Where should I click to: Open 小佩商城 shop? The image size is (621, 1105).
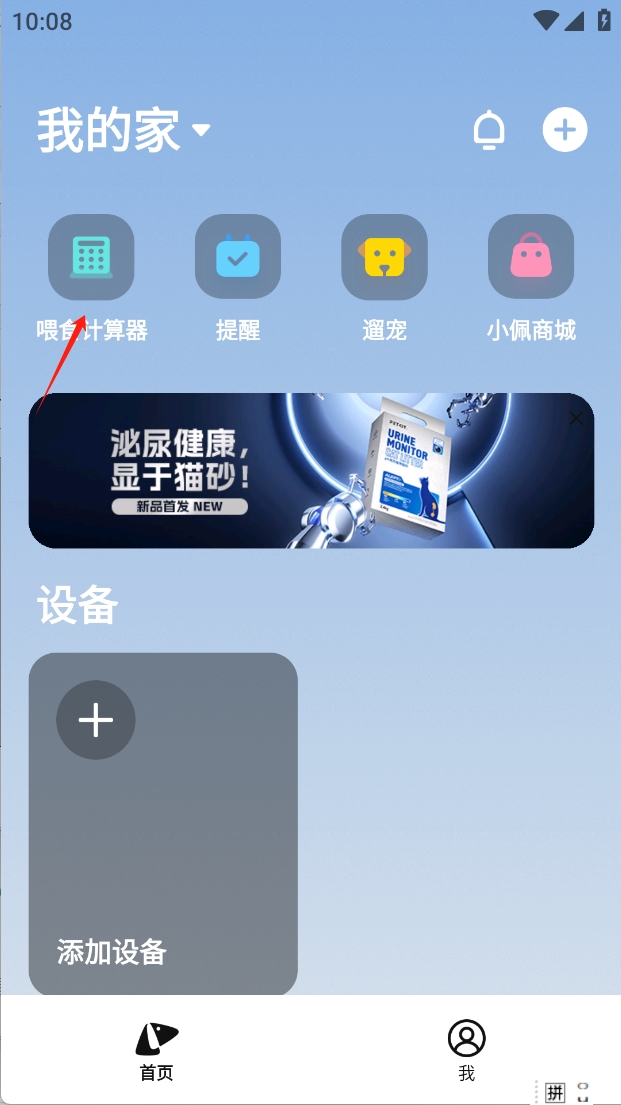coord(531,258)
